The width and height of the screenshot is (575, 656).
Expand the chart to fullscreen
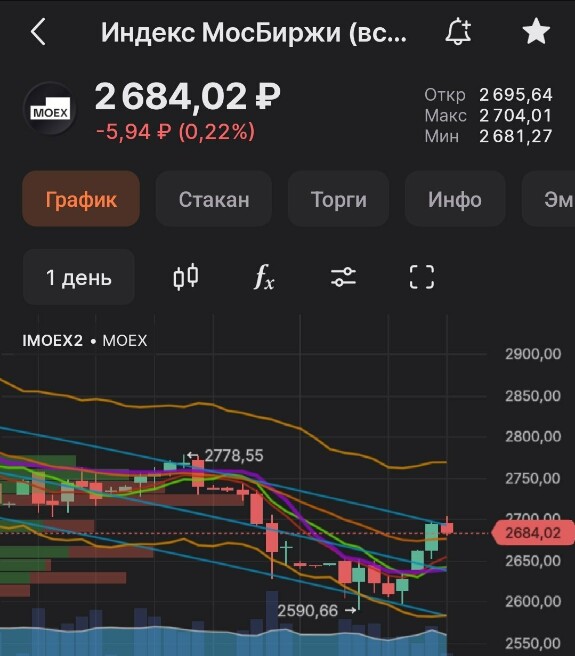pyautogui.click(x=422, y=277)
